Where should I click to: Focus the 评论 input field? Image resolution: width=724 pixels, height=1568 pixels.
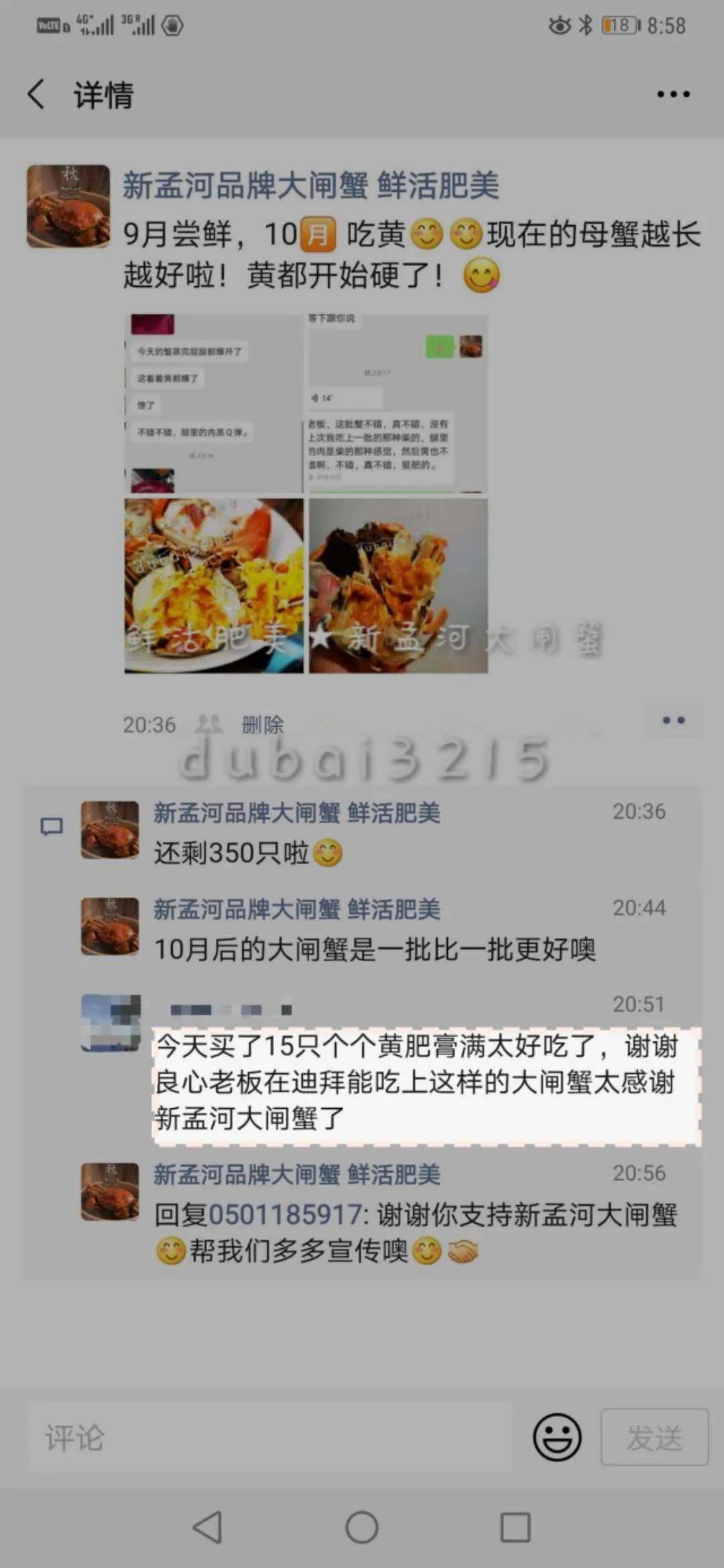pyautogui.click(x=268, y=1437)
